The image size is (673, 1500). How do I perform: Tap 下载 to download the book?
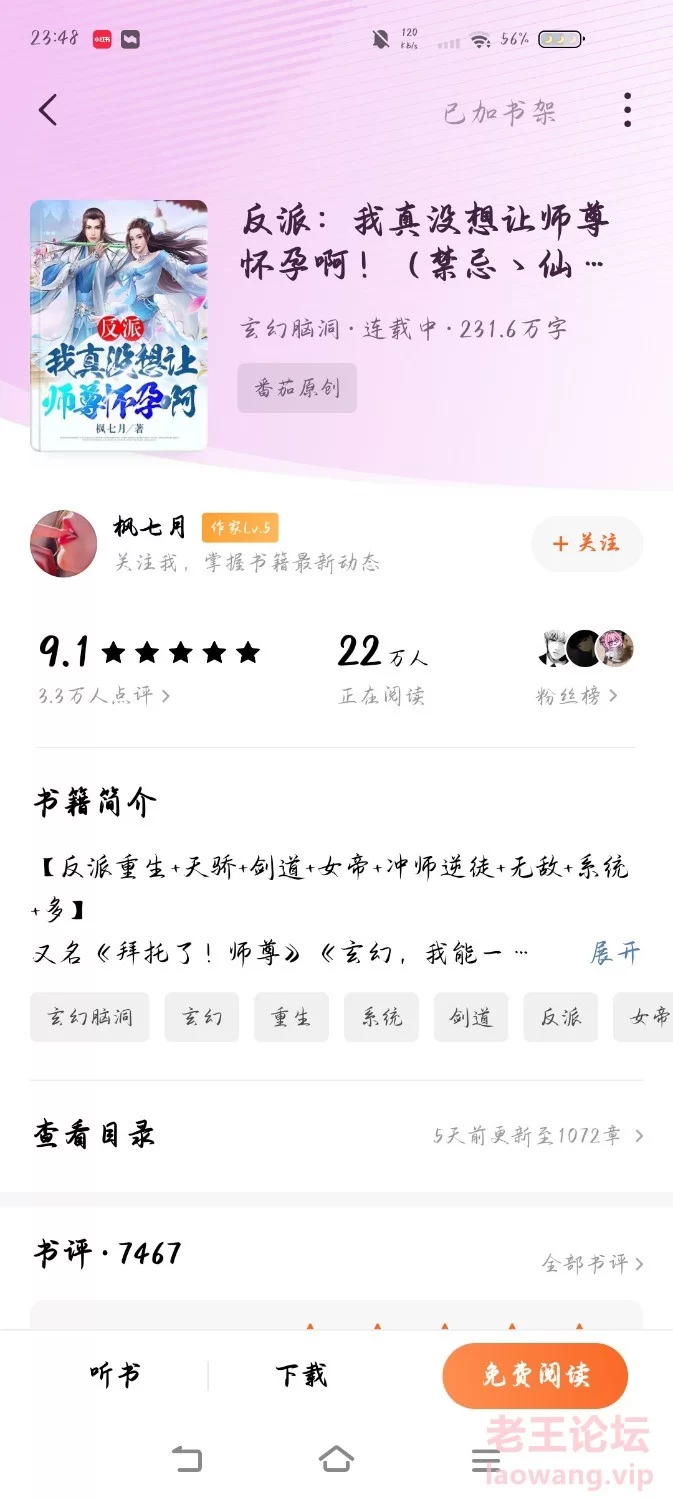click(302, 1376)
